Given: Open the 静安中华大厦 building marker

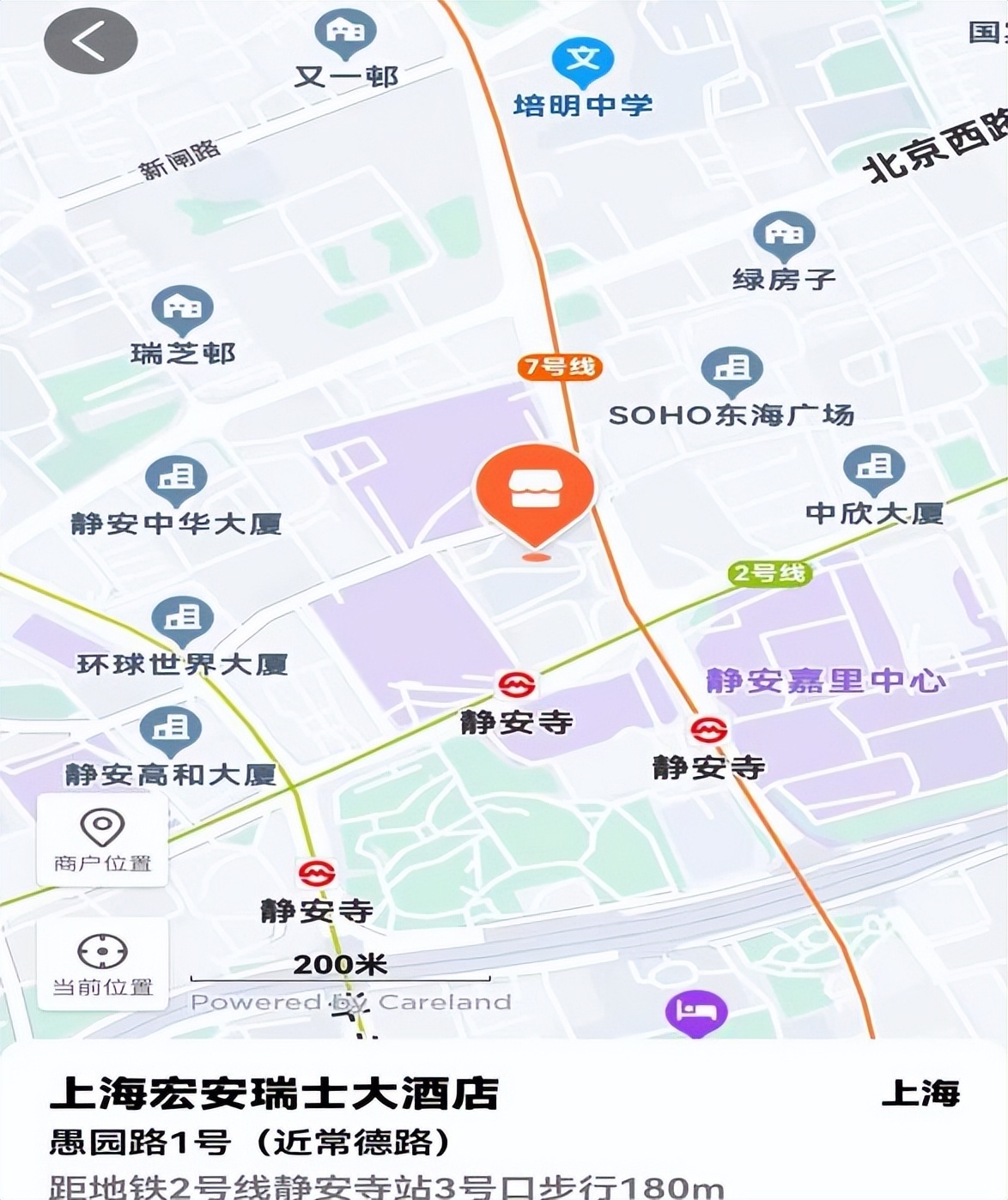Looking at the screenshot, I should pos(176,478).
